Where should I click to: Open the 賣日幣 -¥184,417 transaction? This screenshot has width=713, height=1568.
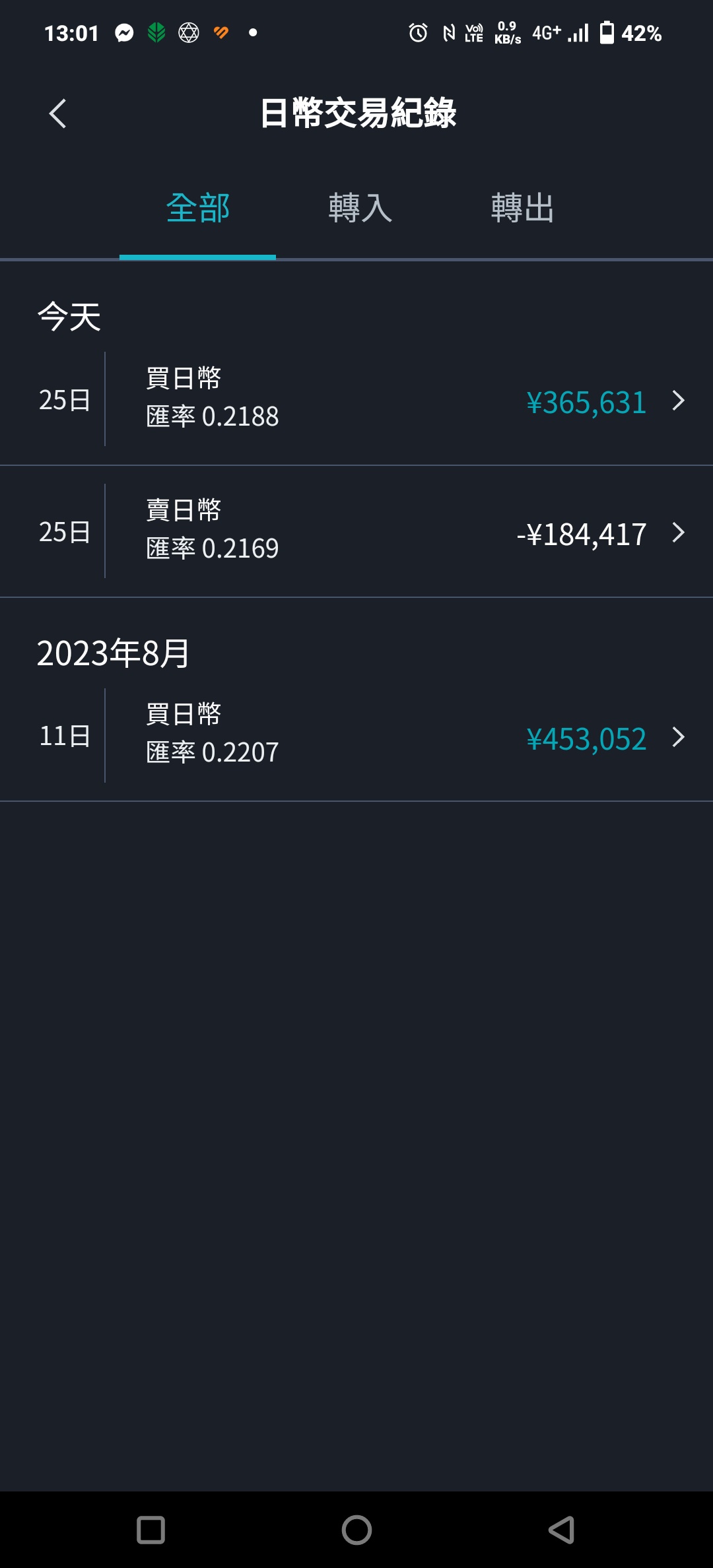[x=356, y=532]
